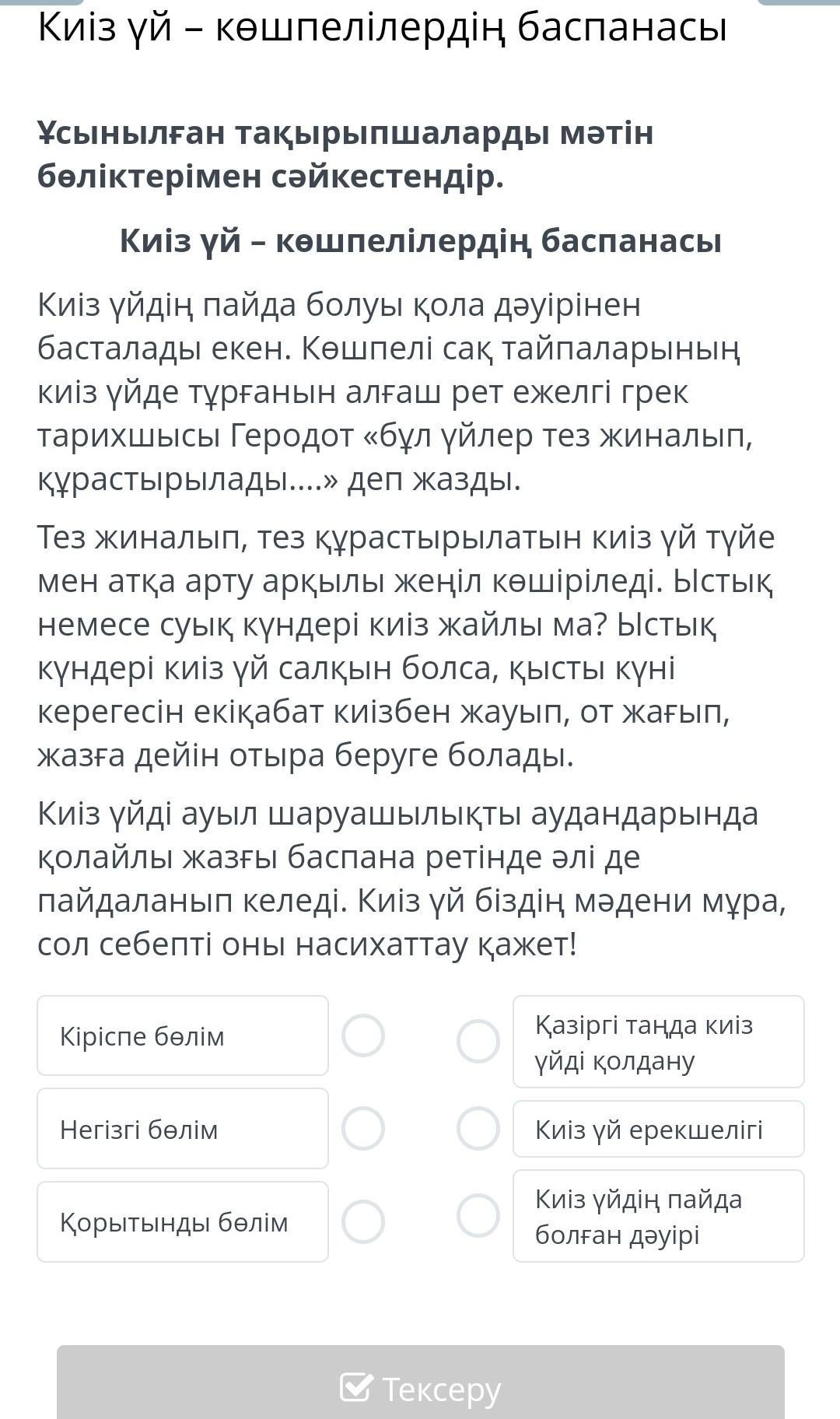Choose the circle beside Киіз үйдің пайда болған дәуірі
Image resolution: width=840 pixels, height=1419 pixels.
point(478,1215)
